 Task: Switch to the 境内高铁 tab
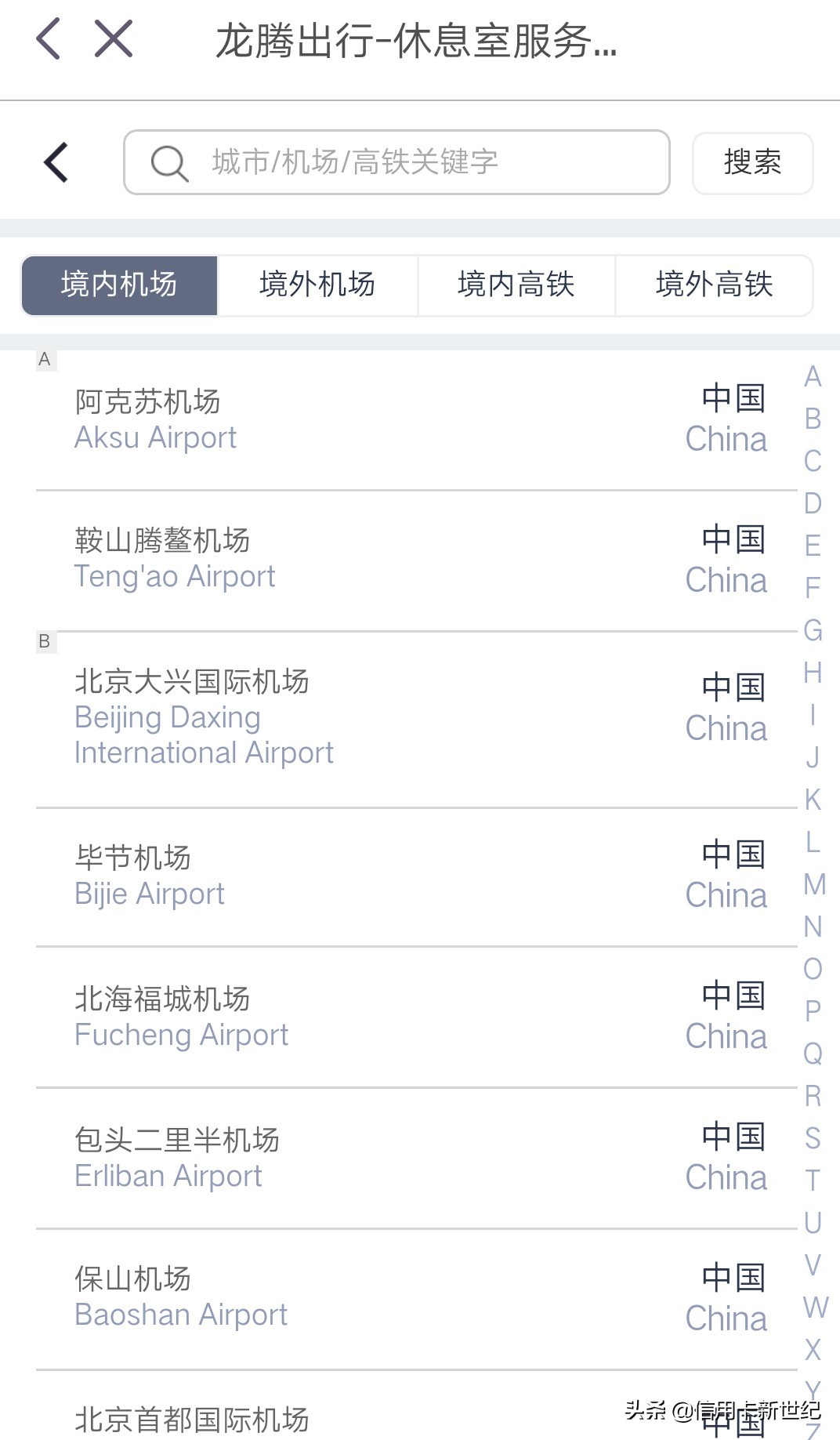pyautogui.click(x=516, y=285)
